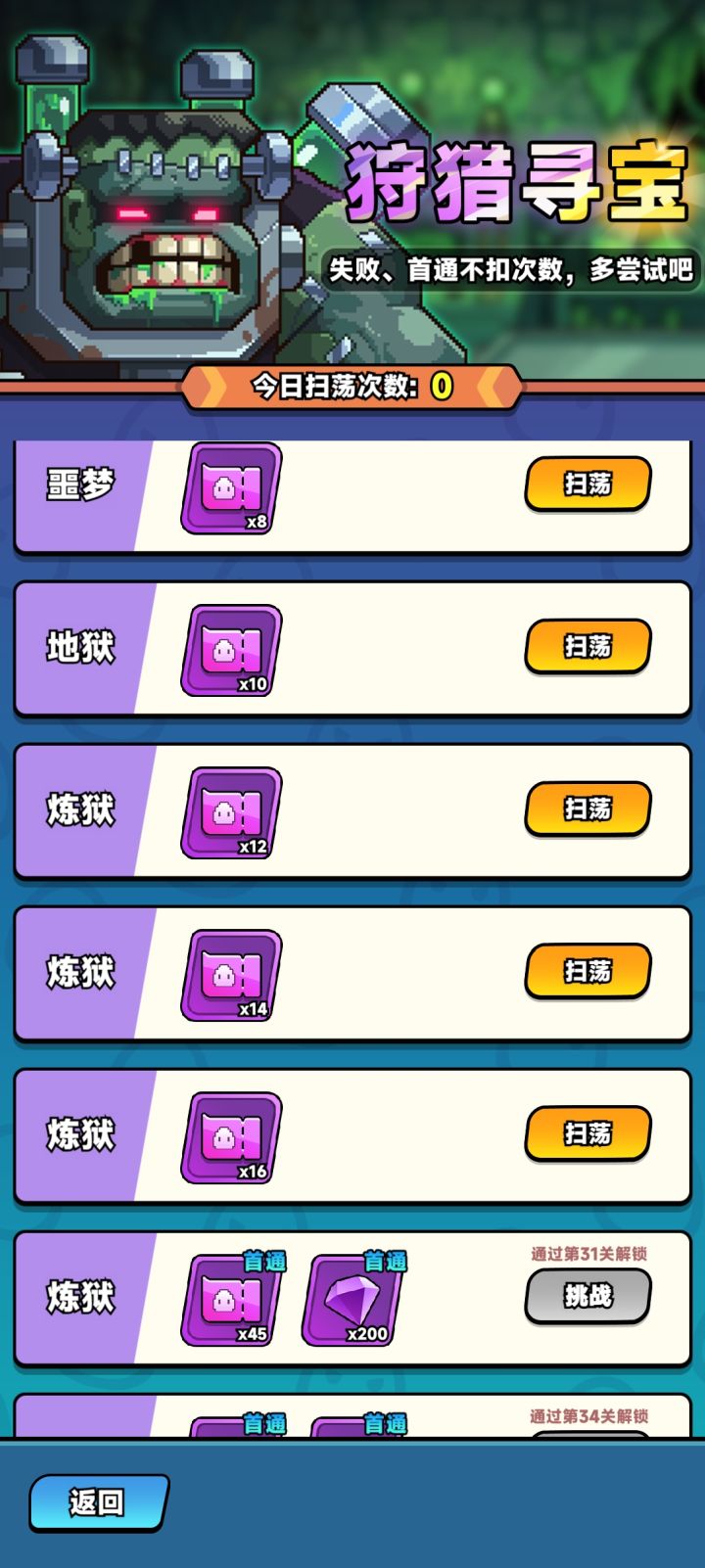Tap the grayed-out 挑战 challenge button

point(586,1294)
